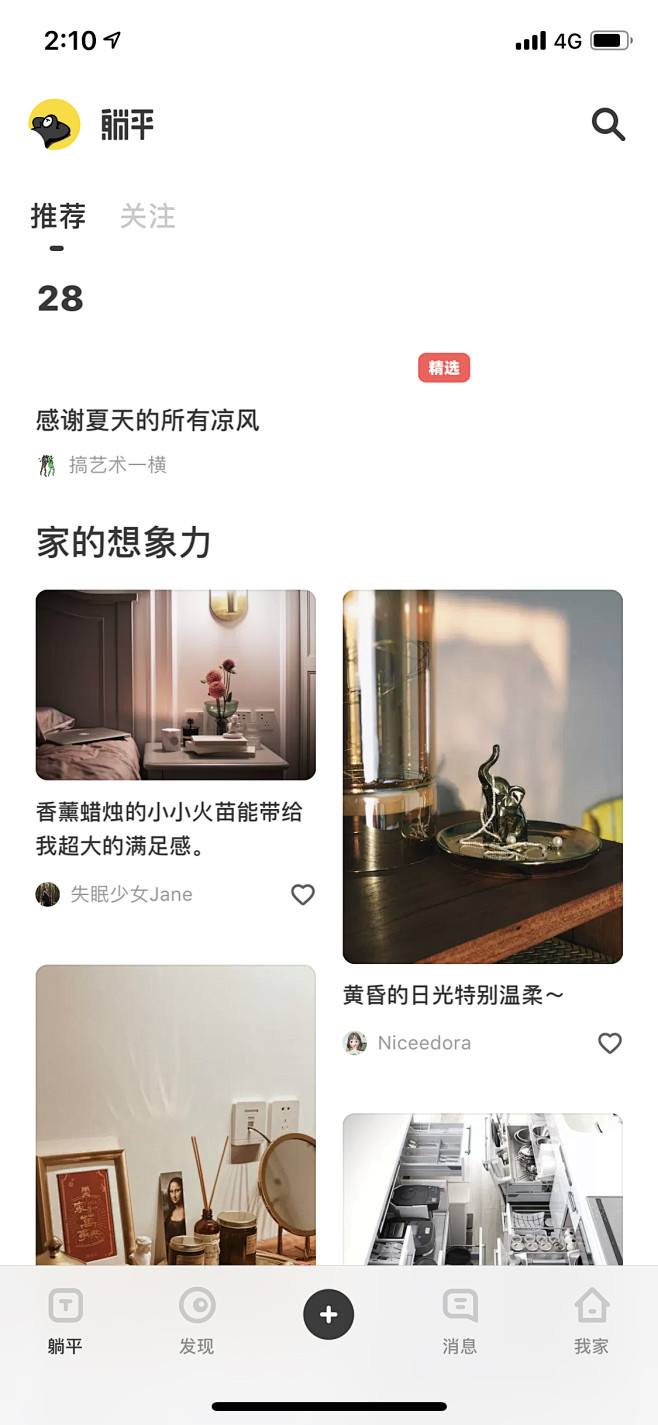
Task: Open the bedside table photo card
Action: (176, 685)
